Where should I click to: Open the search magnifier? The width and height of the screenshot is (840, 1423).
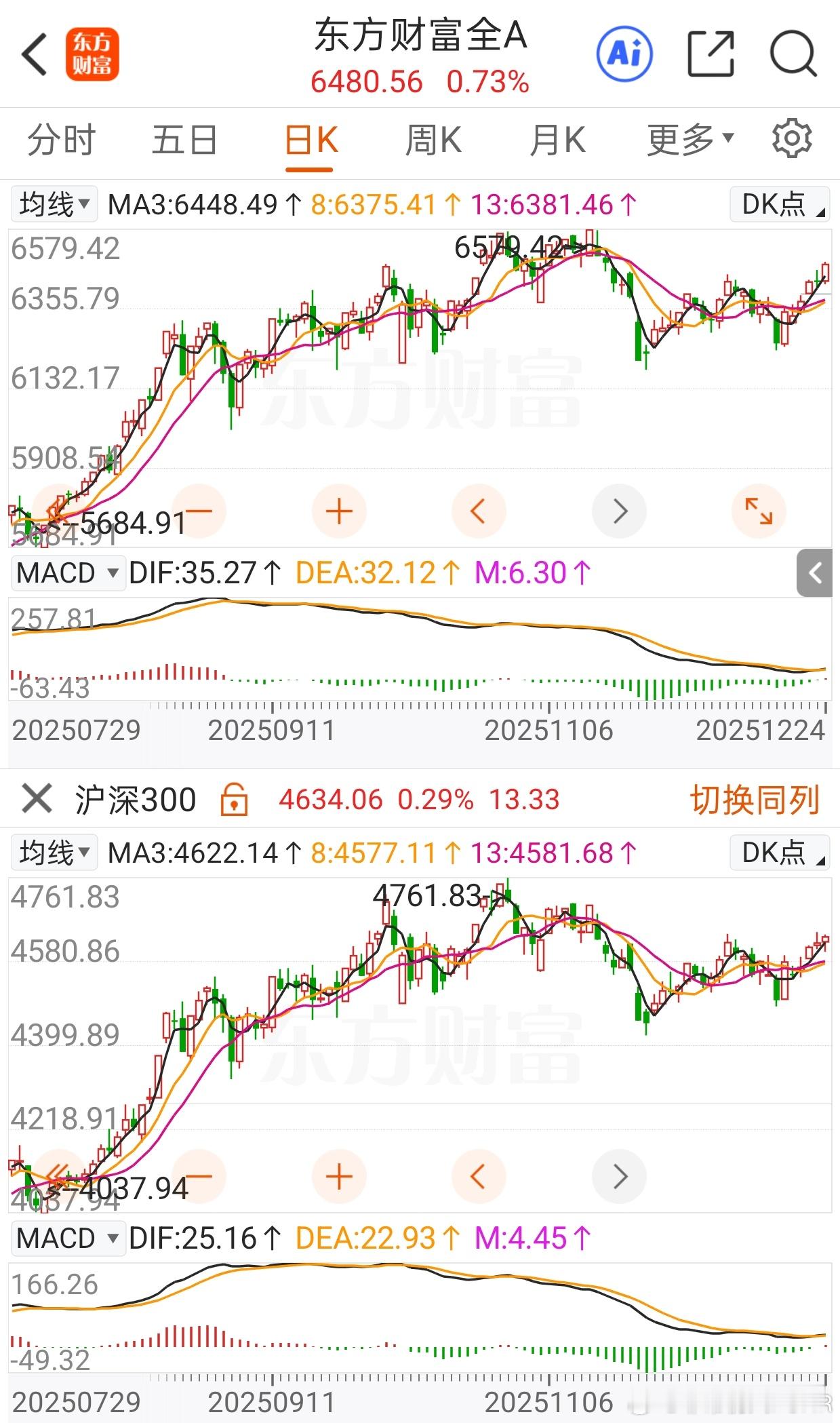tap(793, 54)
